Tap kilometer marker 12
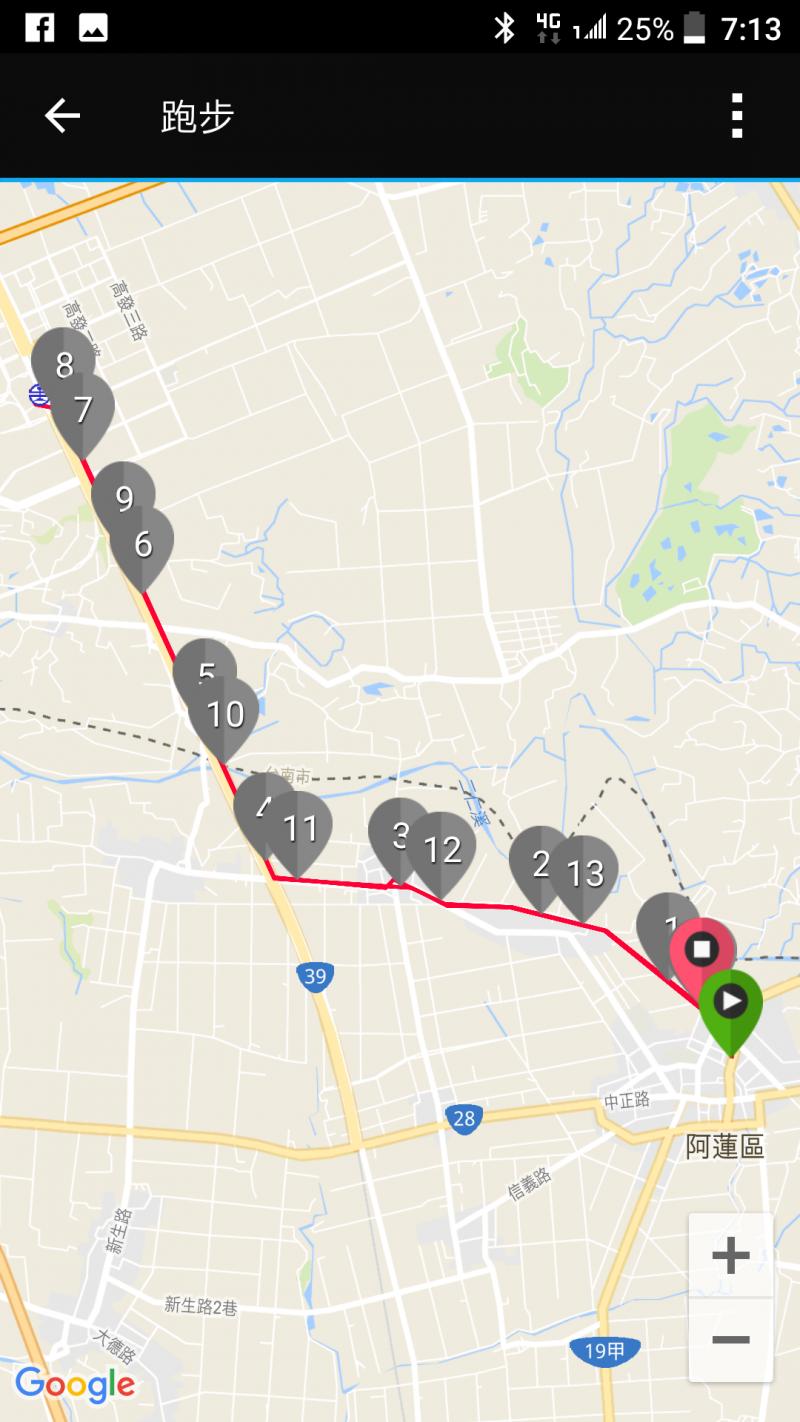The width and height of the screenshot is (800, 1422). click(442, 849)
